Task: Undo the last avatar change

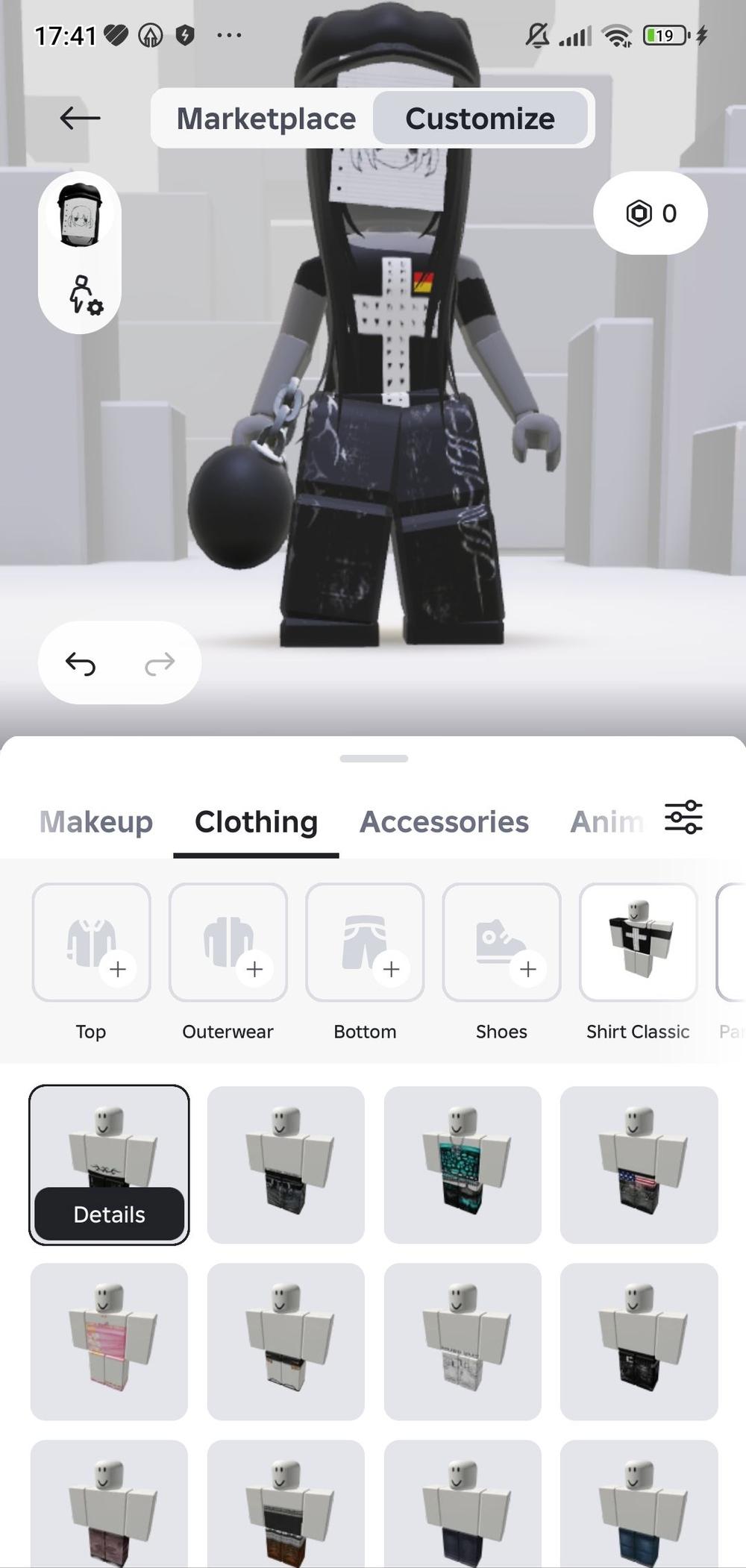Action: tap(81, 663)
